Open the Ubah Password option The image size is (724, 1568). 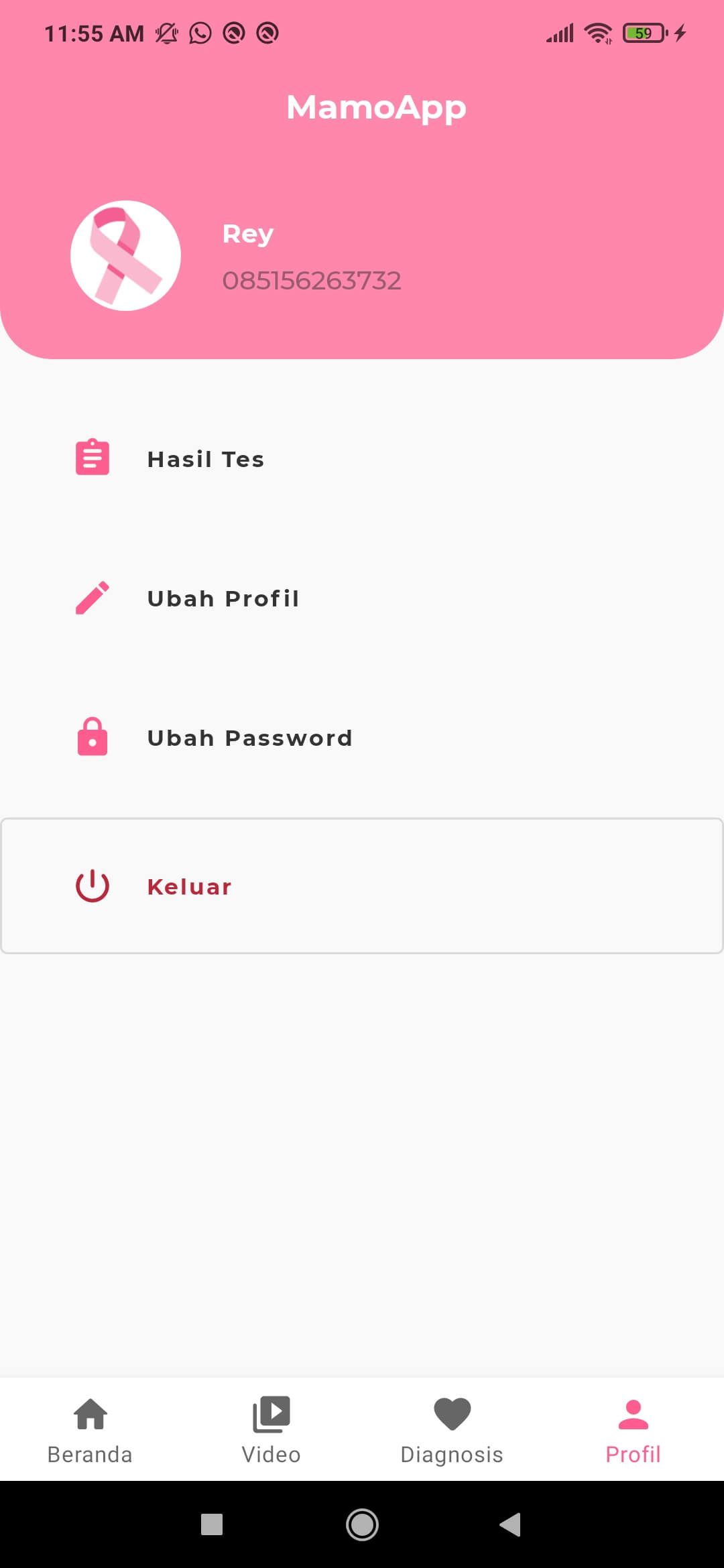tap(249, 738)
